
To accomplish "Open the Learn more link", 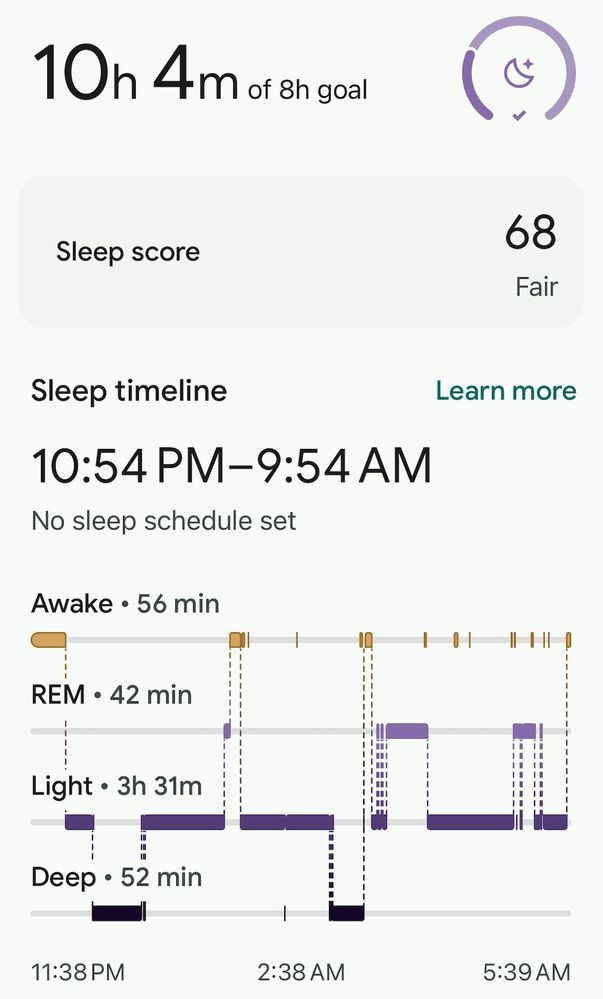I will [506, 390].
